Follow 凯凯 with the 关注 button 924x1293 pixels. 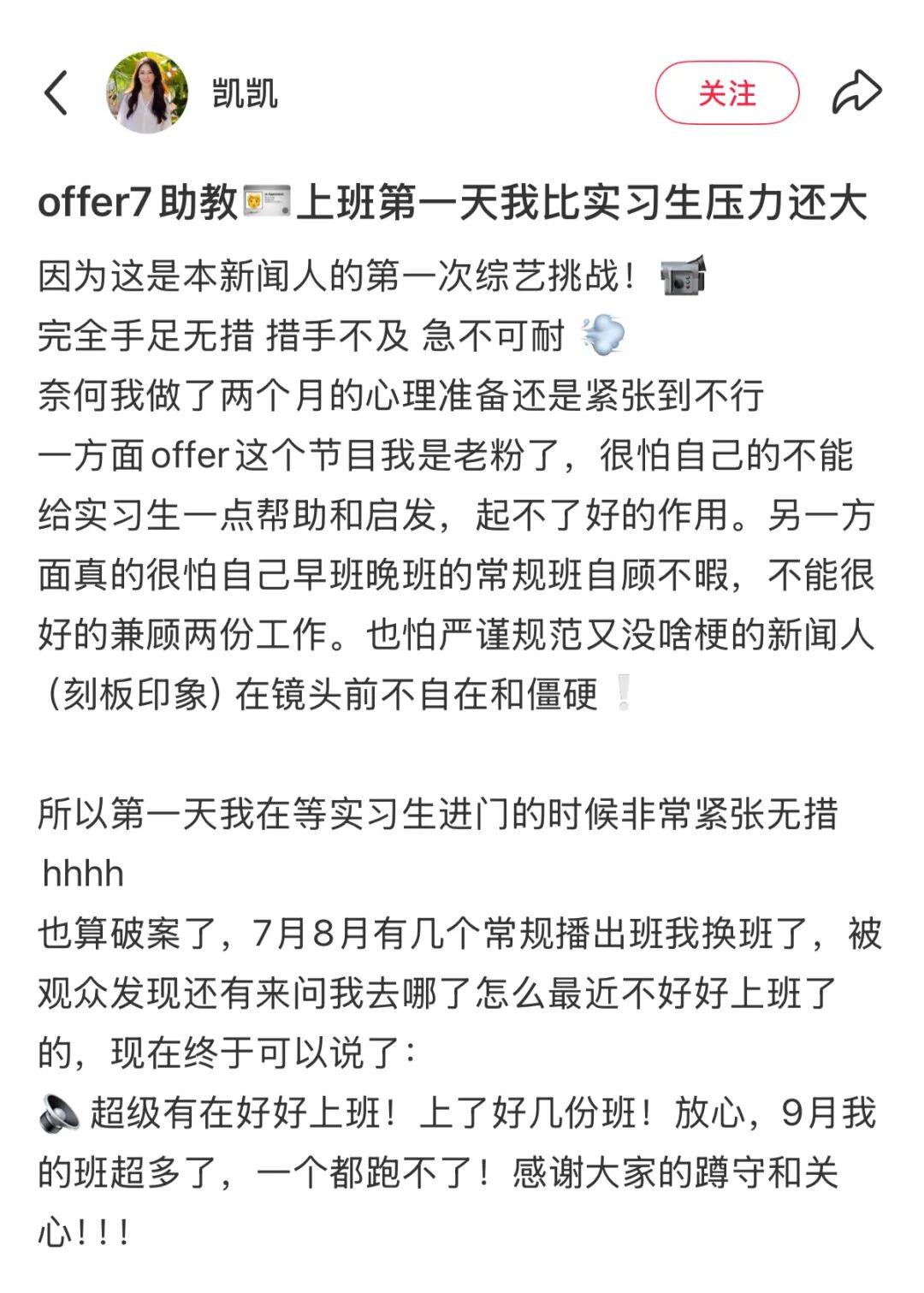coord(726,92)
